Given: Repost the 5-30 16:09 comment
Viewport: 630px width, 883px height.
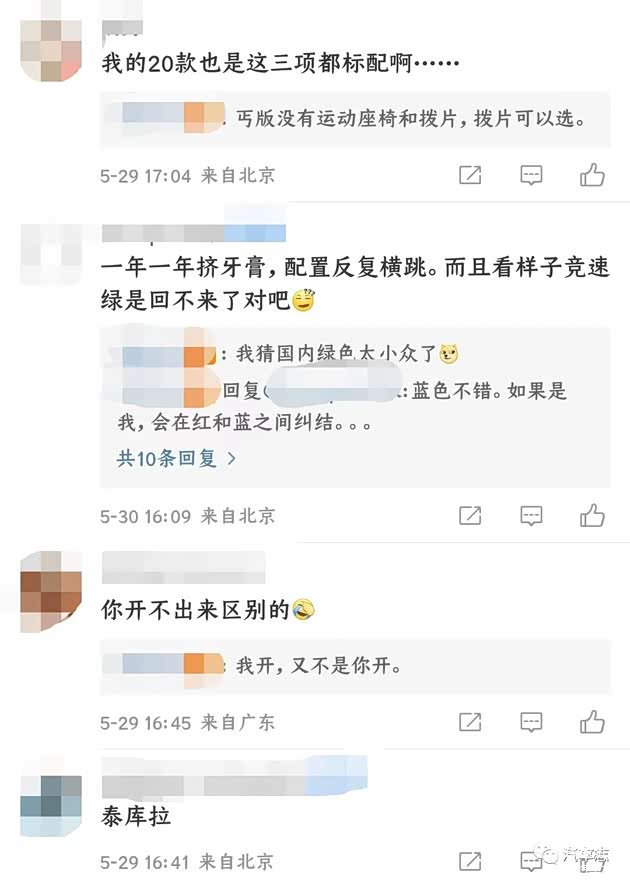Looking at the screenshot, I should 470,516.
